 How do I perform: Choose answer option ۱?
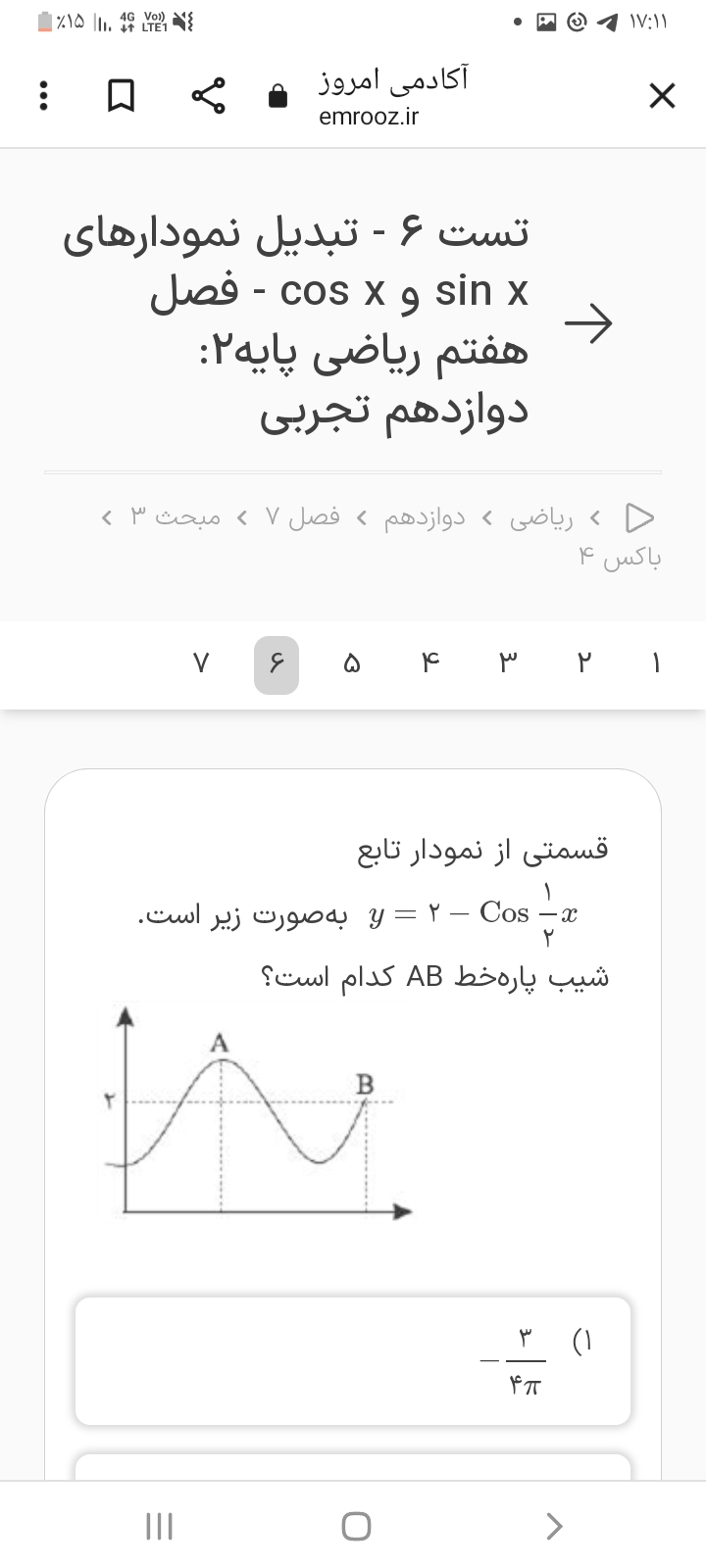point(353,1360)
